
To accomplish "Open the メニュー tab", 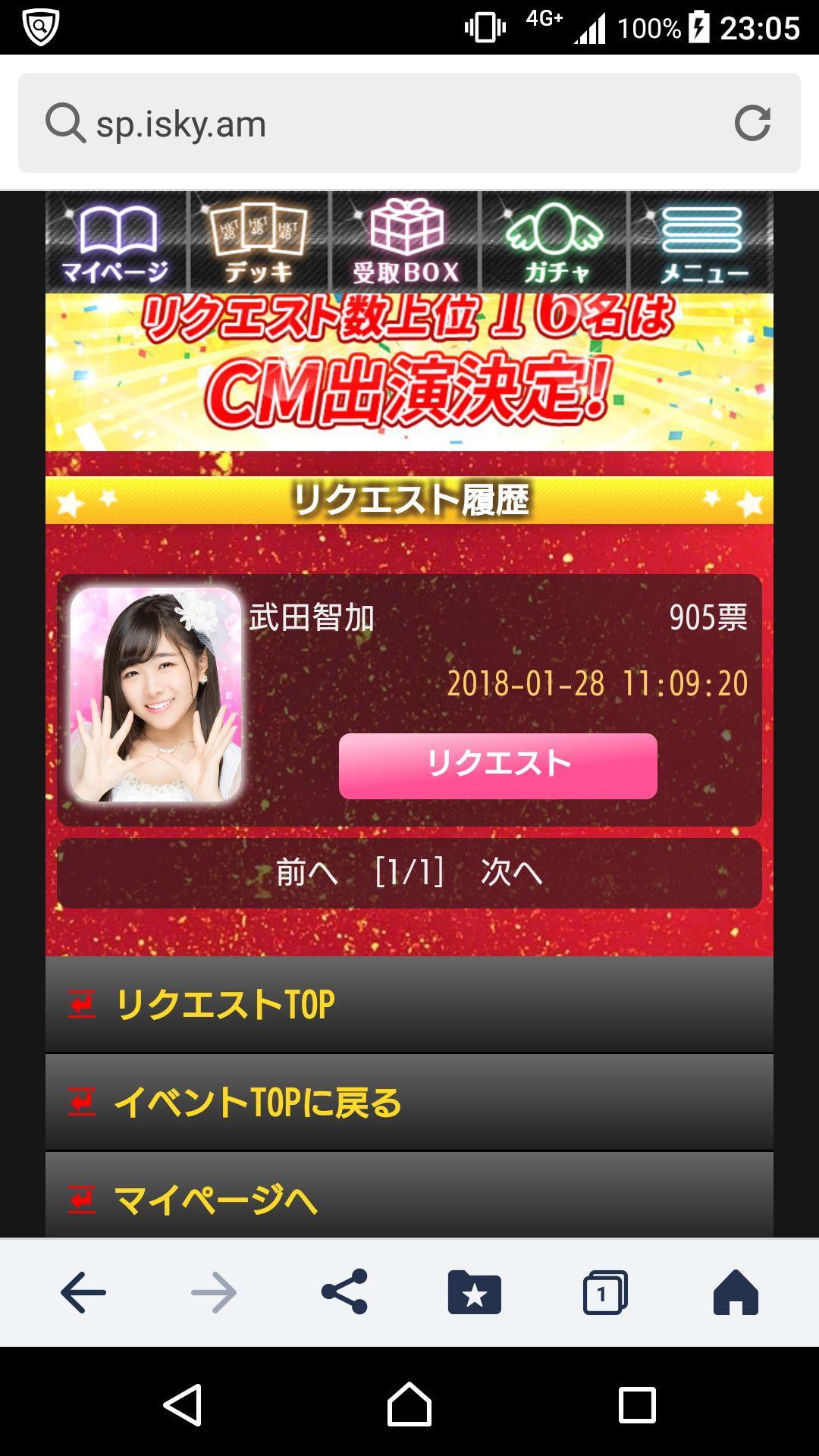I will click(702, 243).
